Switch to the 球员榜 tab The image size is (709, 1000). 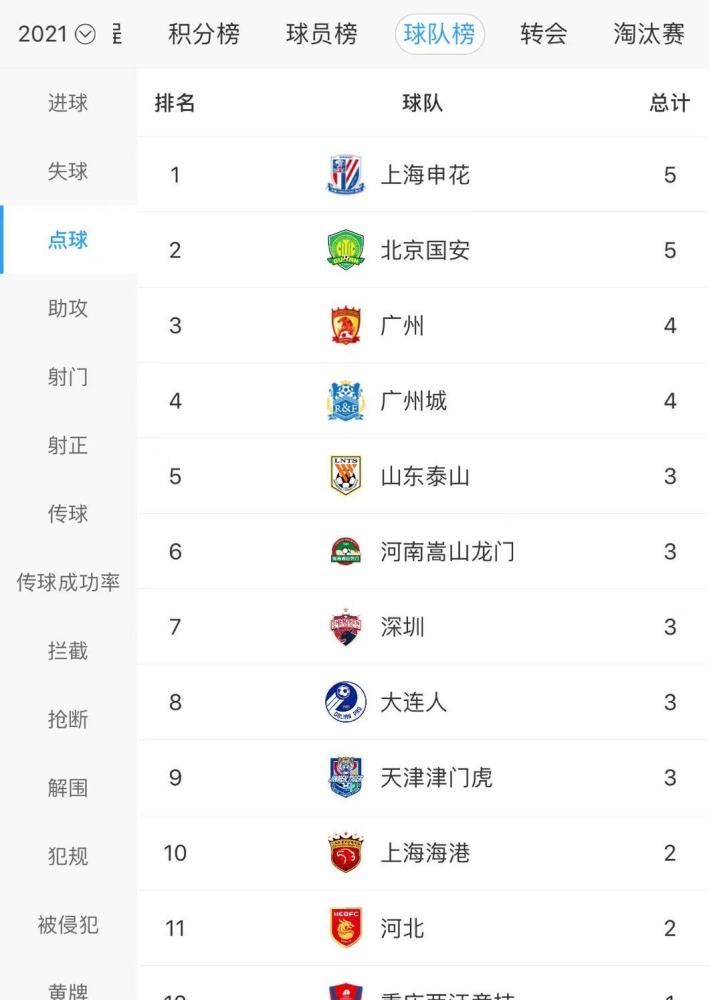click(321, 34)
